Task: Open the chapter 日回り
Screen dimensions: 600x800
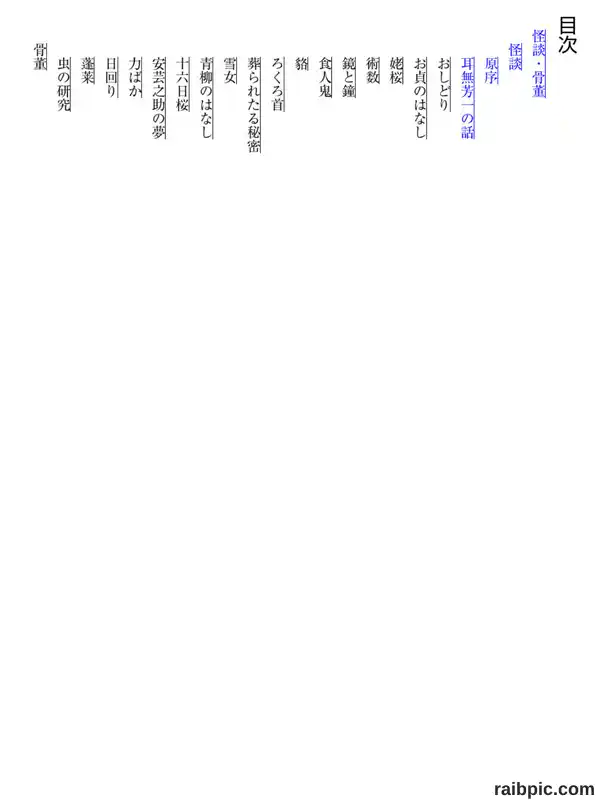Action: pyautogui.click(x=112, y=78)
